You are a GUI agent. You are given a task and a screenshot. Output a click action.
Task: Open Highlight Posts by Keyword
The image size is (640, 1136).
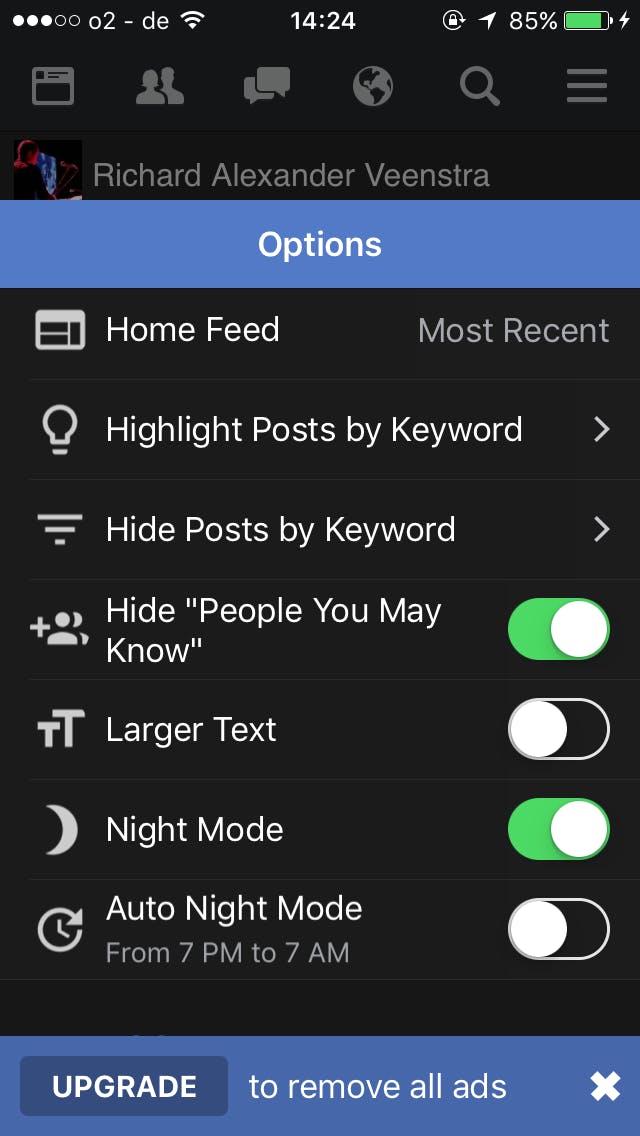(320, 430)
